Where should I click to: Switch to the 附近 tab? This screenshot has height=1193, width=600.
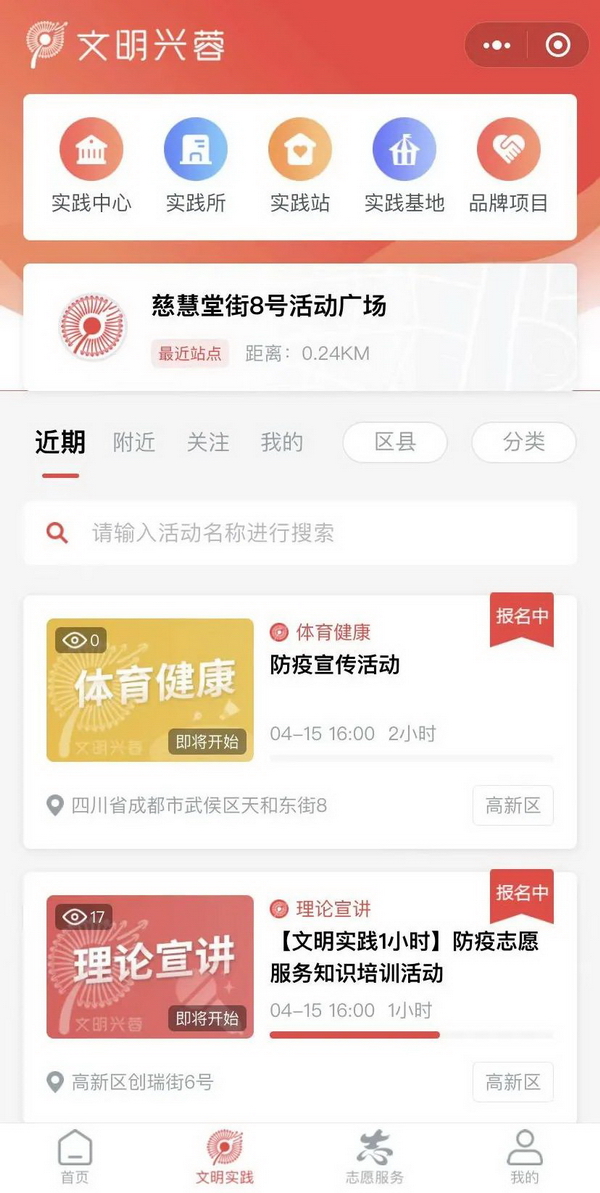[x=134, y=442]
